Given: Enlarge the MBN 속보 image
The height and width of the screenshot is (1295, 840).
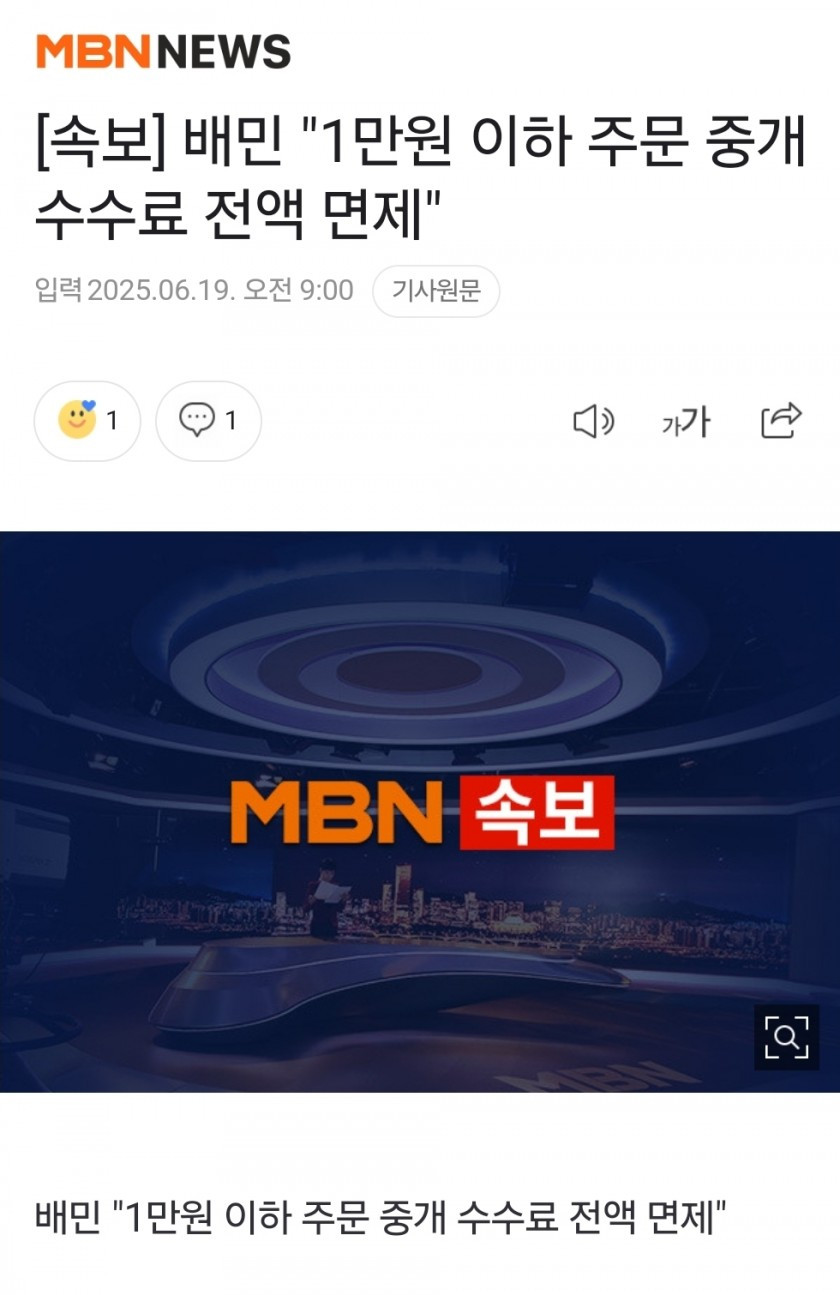Looking at the screenshot, I should 785,1037.
